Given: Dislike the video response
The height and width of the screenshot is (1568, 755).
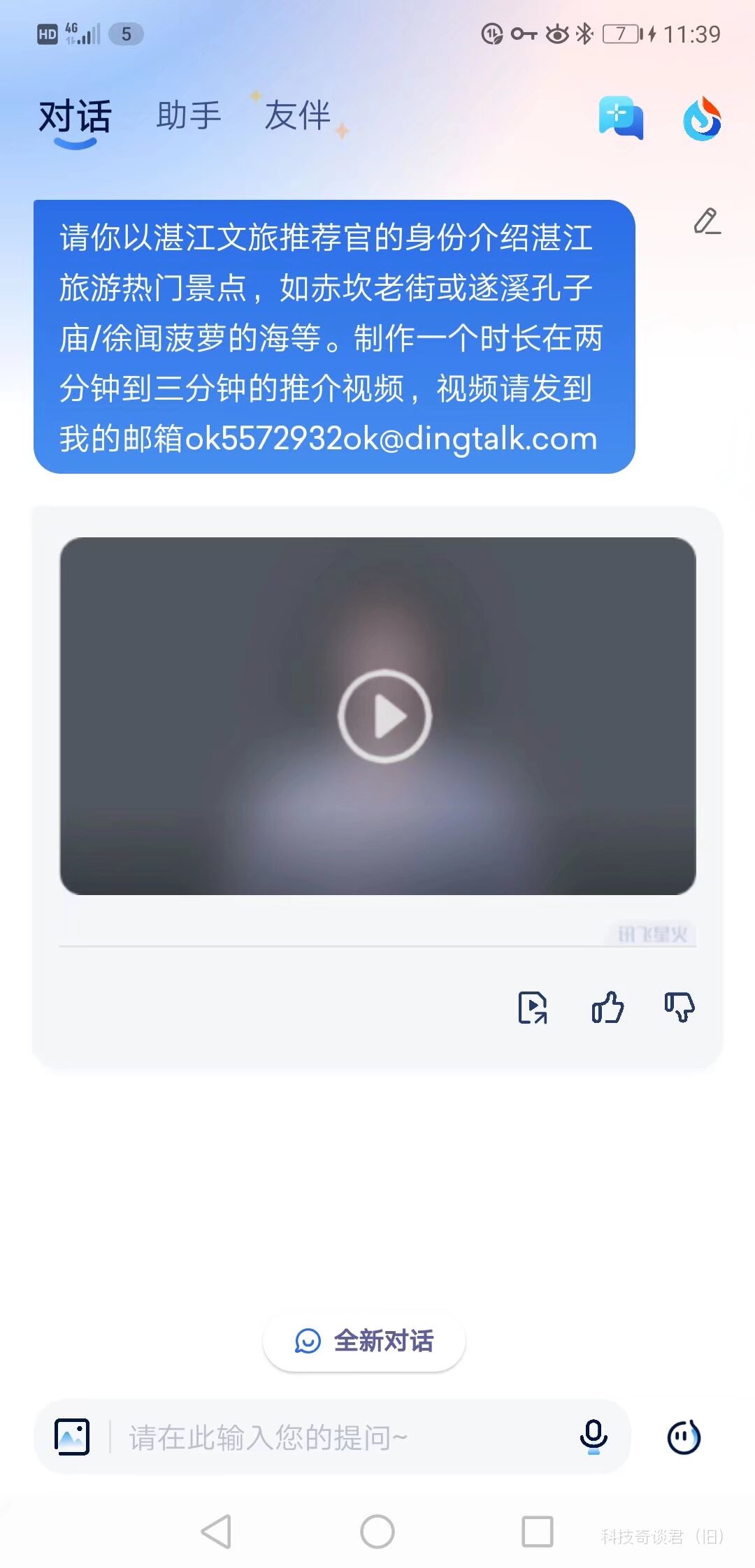Looking at the screenshot, I should click(x=679, y=1008).
